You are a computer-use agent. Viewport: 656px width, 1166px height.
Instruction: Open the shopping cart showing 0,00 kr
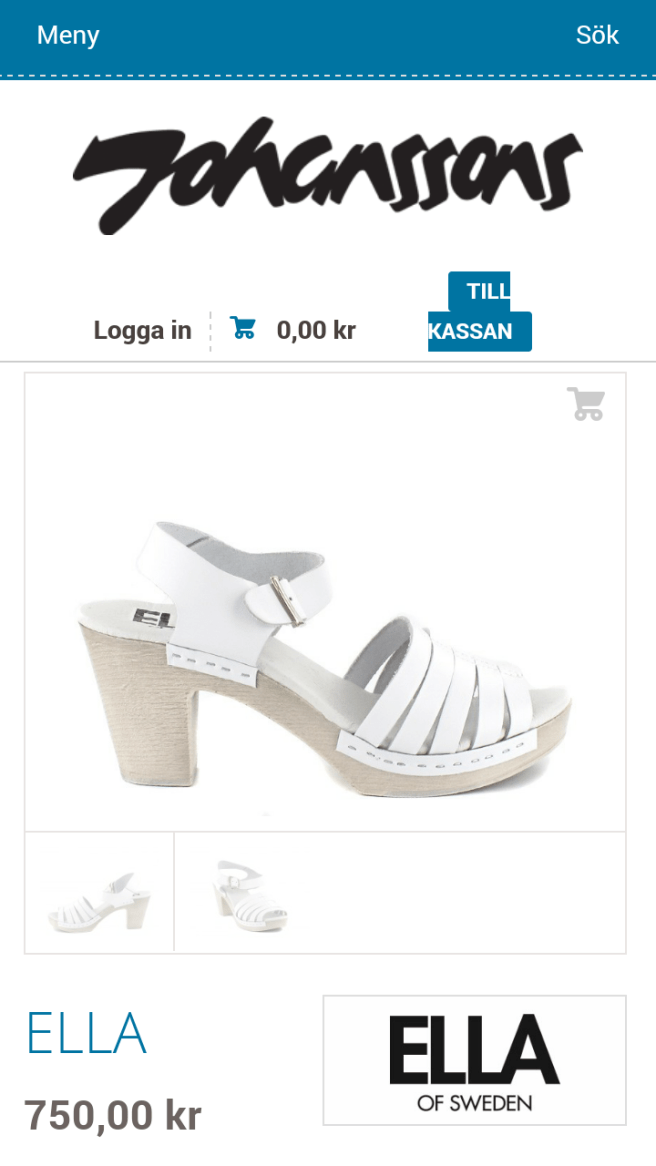pos(294,330)
